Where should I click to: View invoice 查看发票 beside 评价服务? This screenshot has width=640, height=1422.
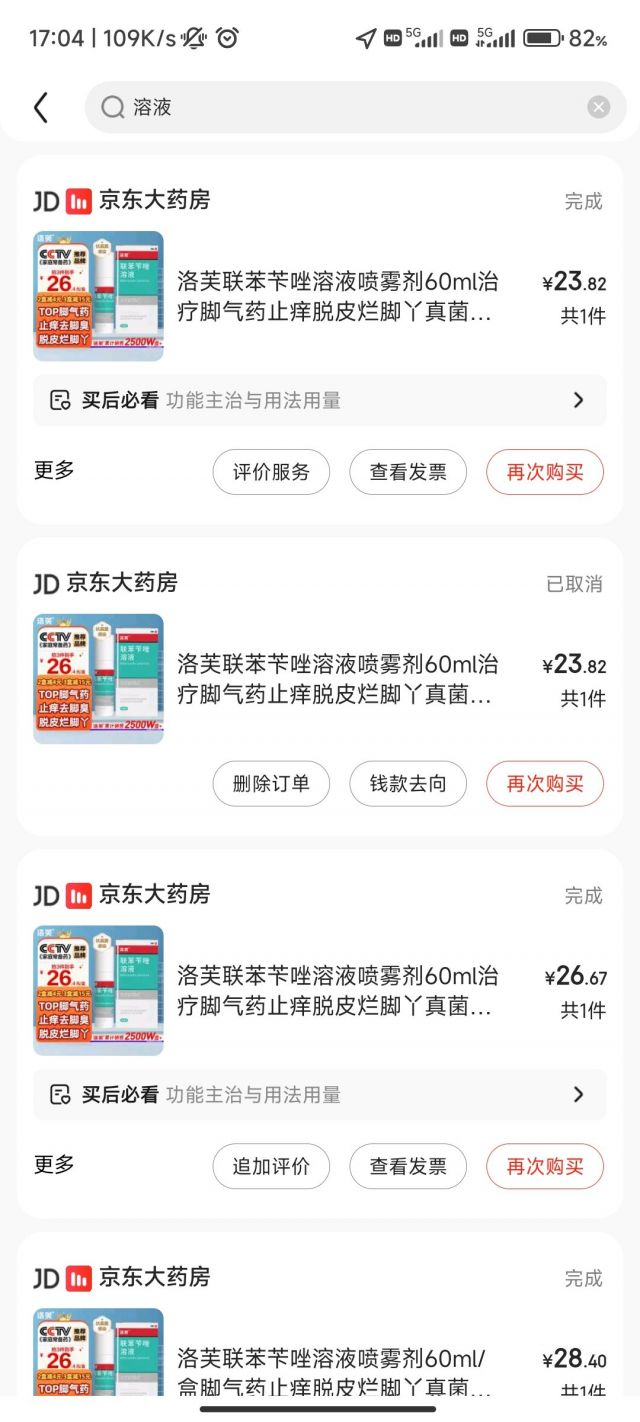pyautogui.click(x=408, y=472)
